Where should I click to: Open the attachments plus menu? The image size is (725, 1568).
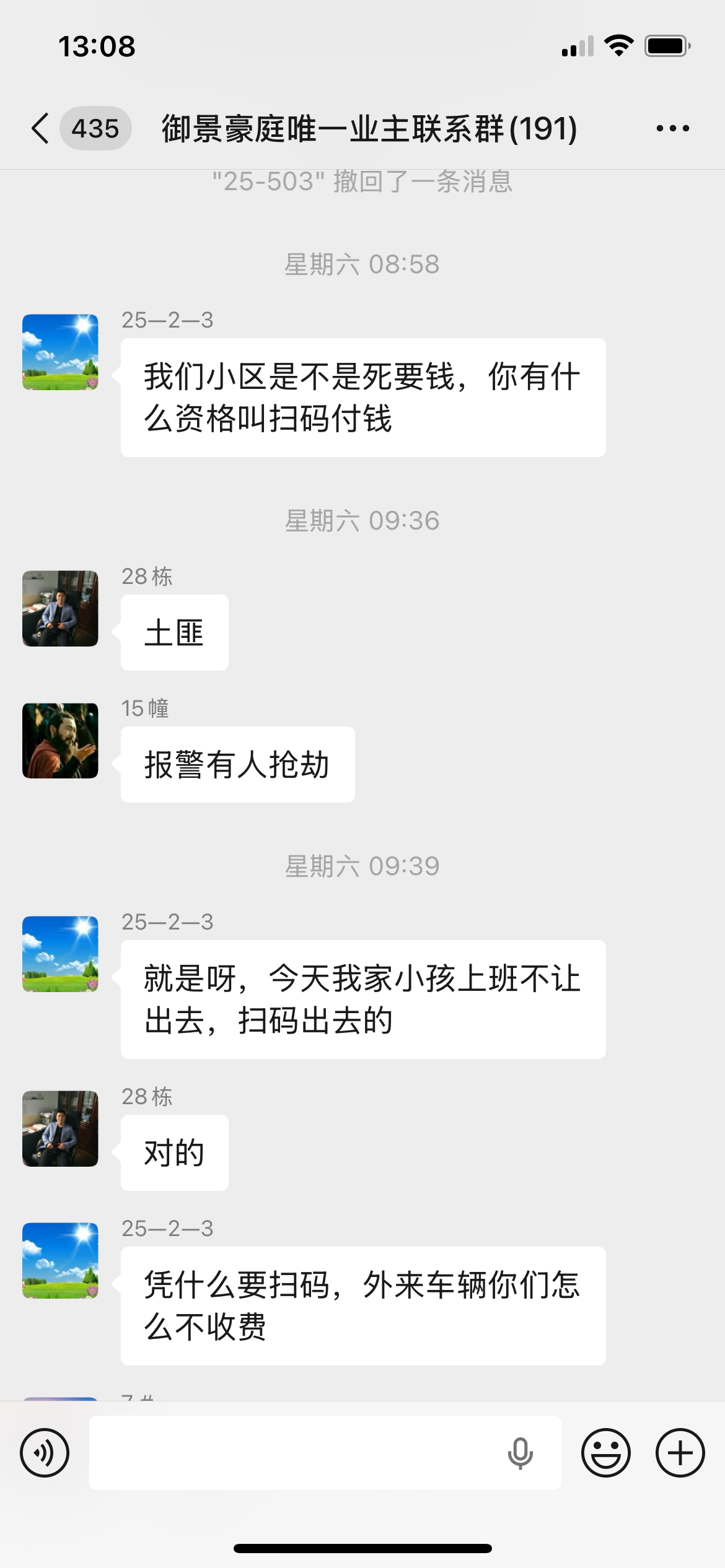[680, 1452]
